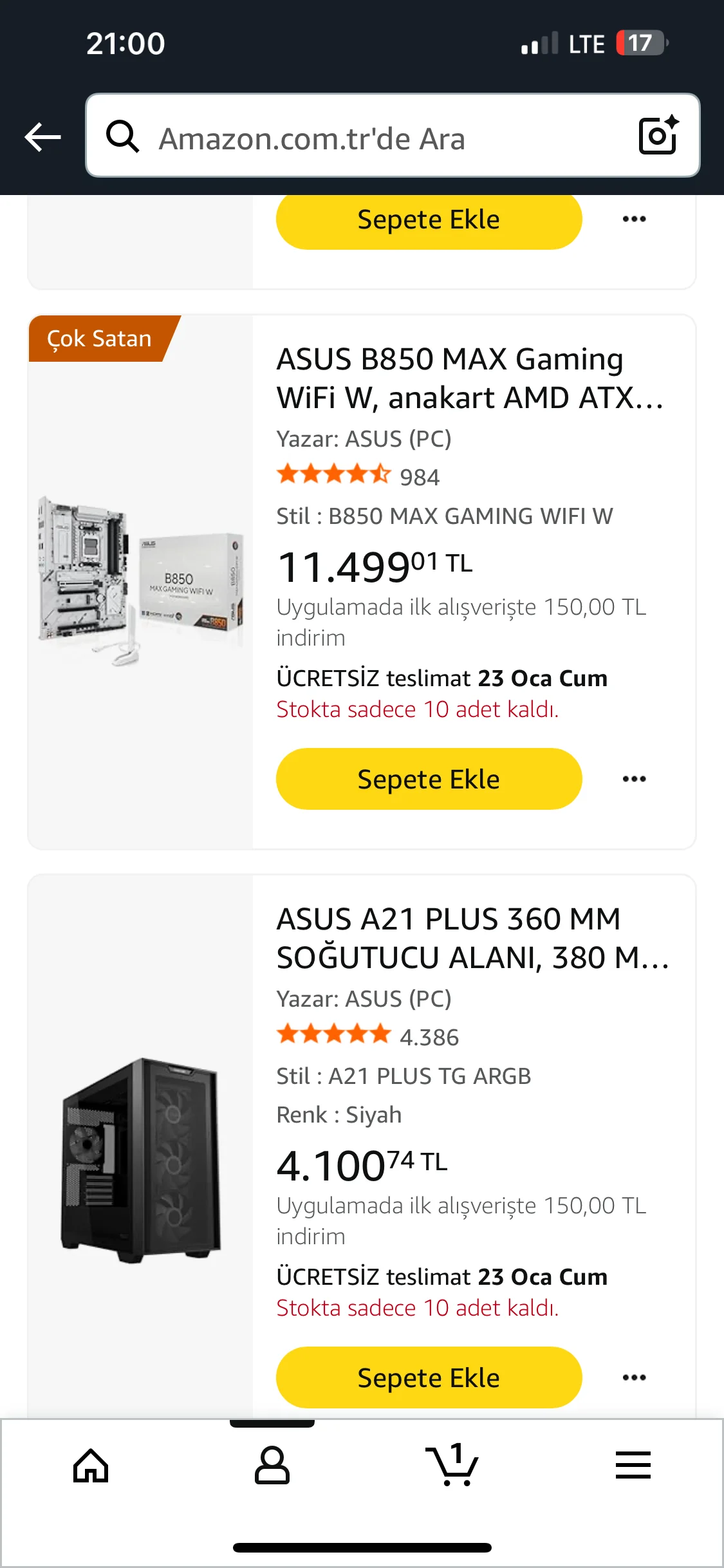Open more options for ASUS A21 PLUS

coord(634,1377)
